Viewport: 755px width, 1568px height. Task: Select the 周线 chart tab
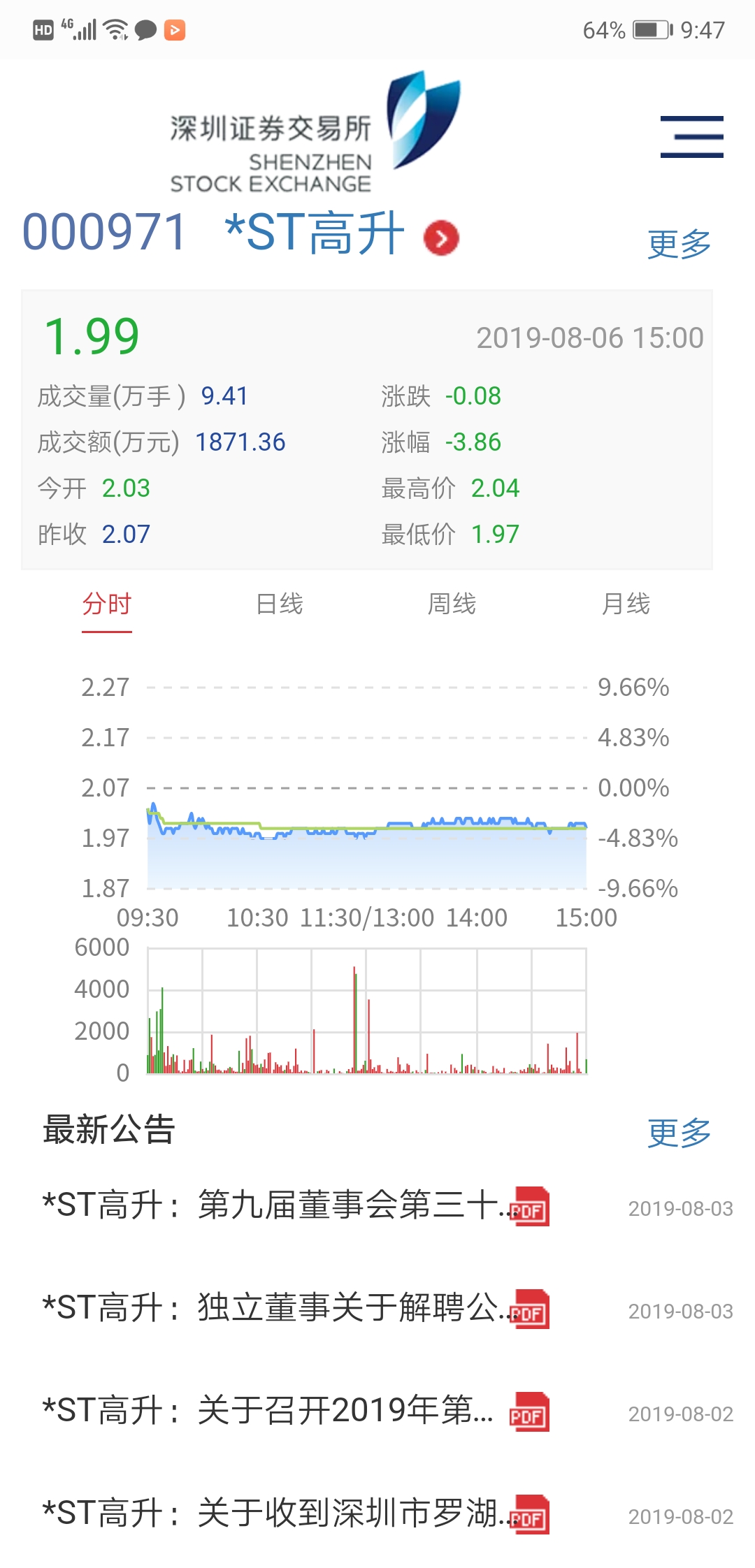point(452,604)
